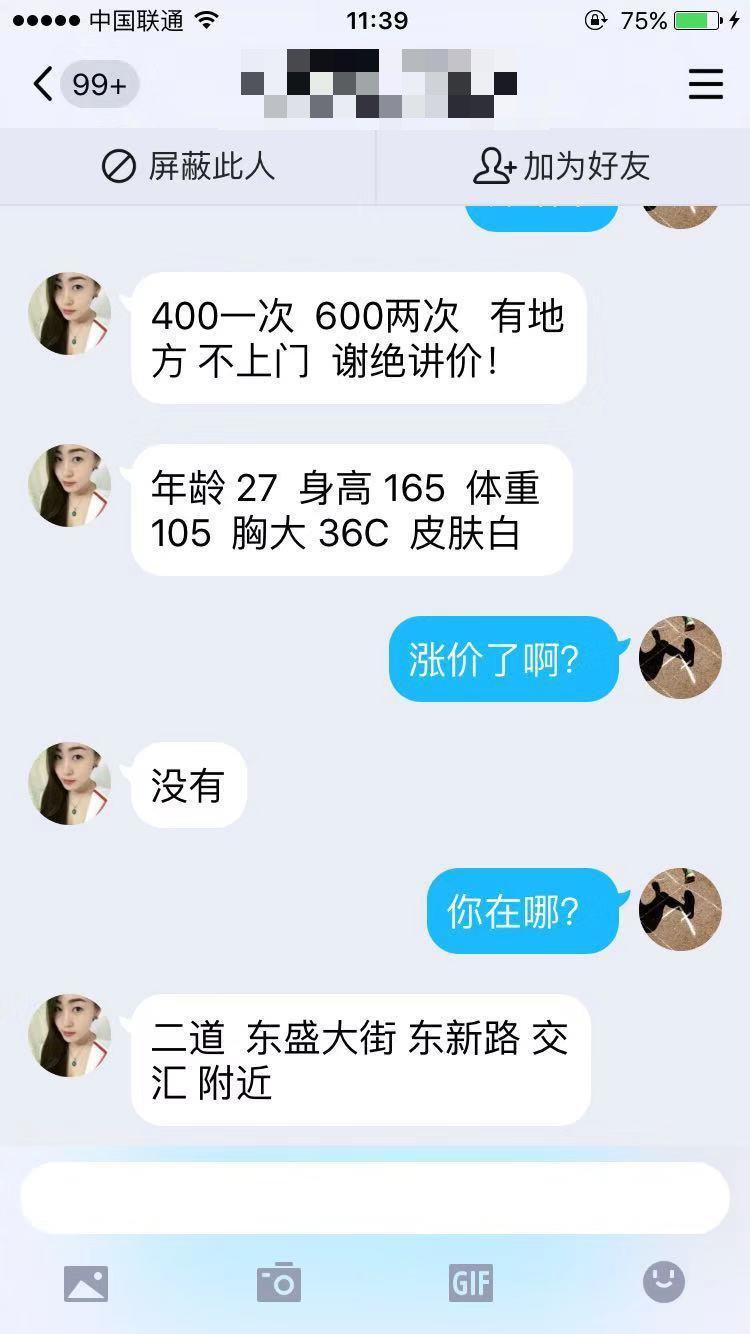Open the photo gallery picker
The image size is (750, 1334).
coord(86,1283)
